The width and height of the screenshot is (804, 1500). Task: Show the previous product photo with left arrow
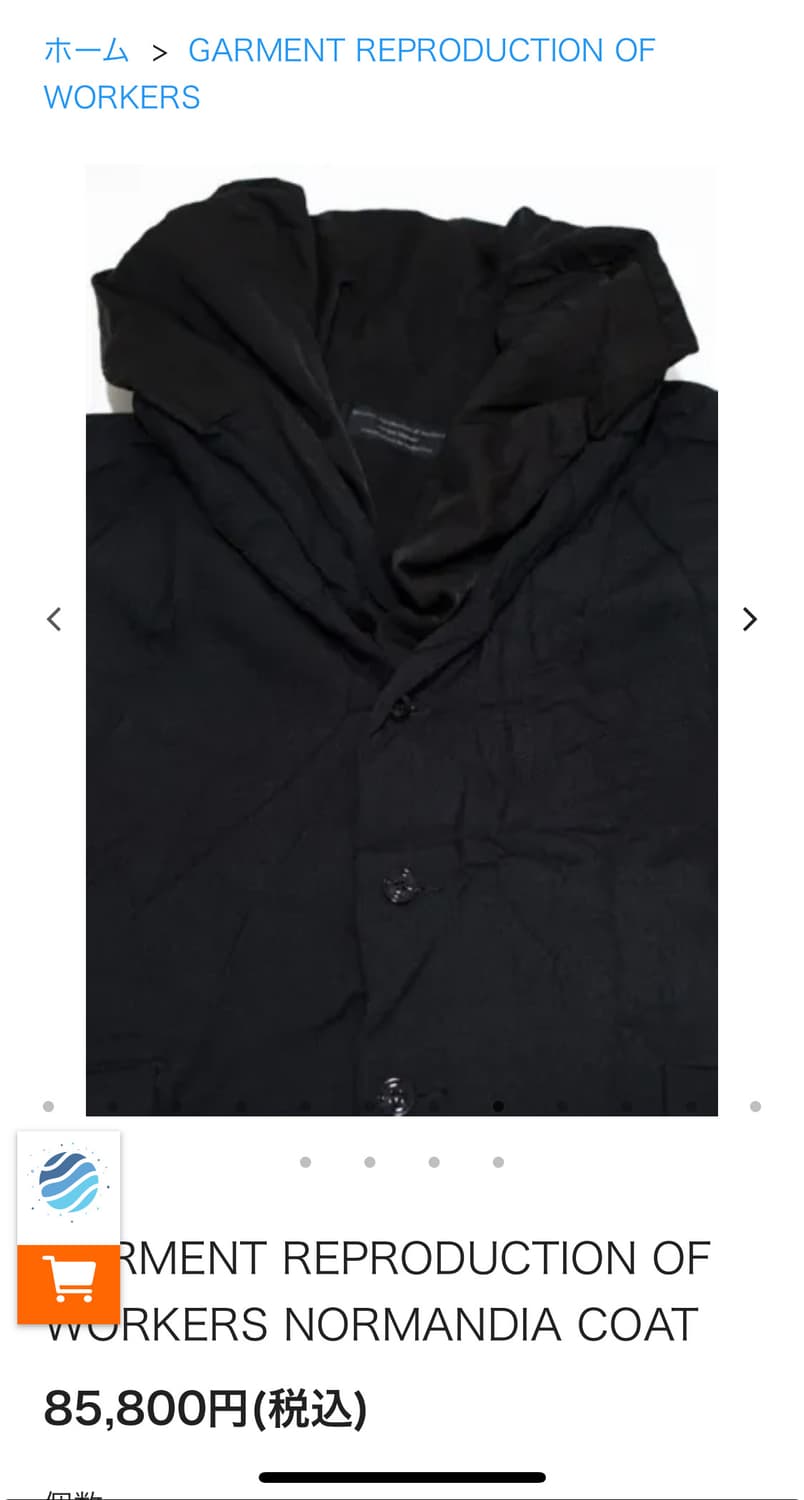(53, 619)
